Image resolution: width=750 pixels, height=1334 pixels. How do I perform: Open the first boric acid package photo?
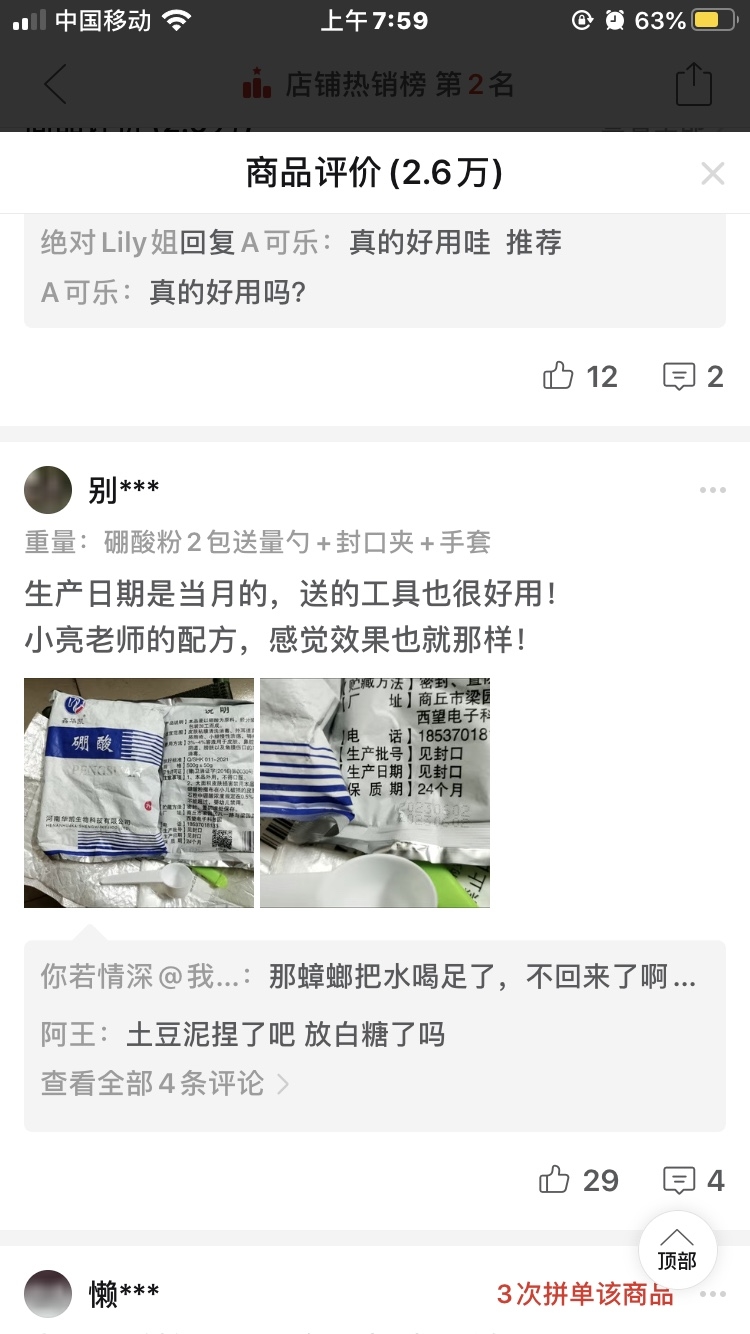point(138,793)
